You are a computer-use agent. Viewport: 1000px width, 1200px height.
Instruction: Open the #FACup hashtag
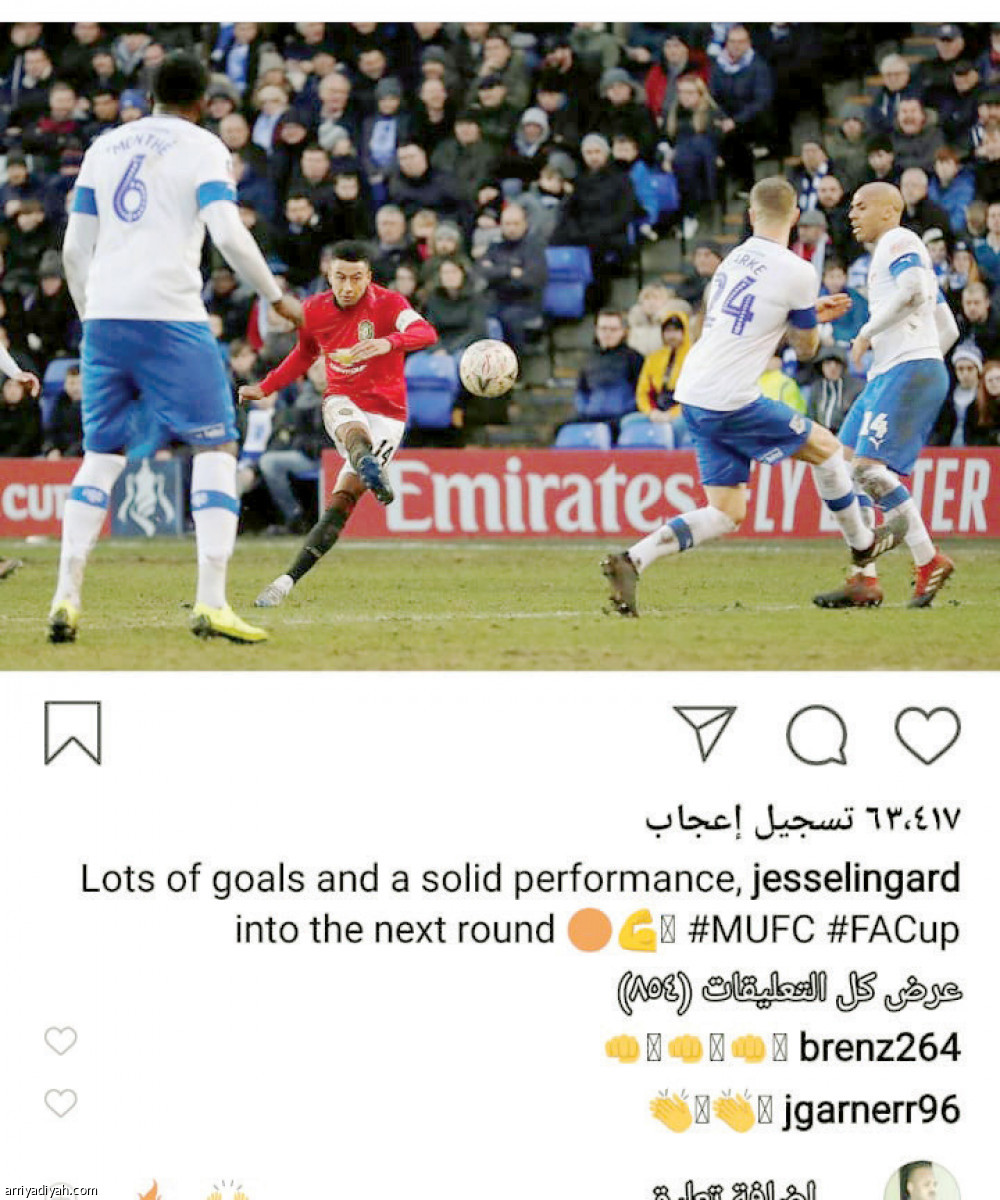click(x=893, y=930)
